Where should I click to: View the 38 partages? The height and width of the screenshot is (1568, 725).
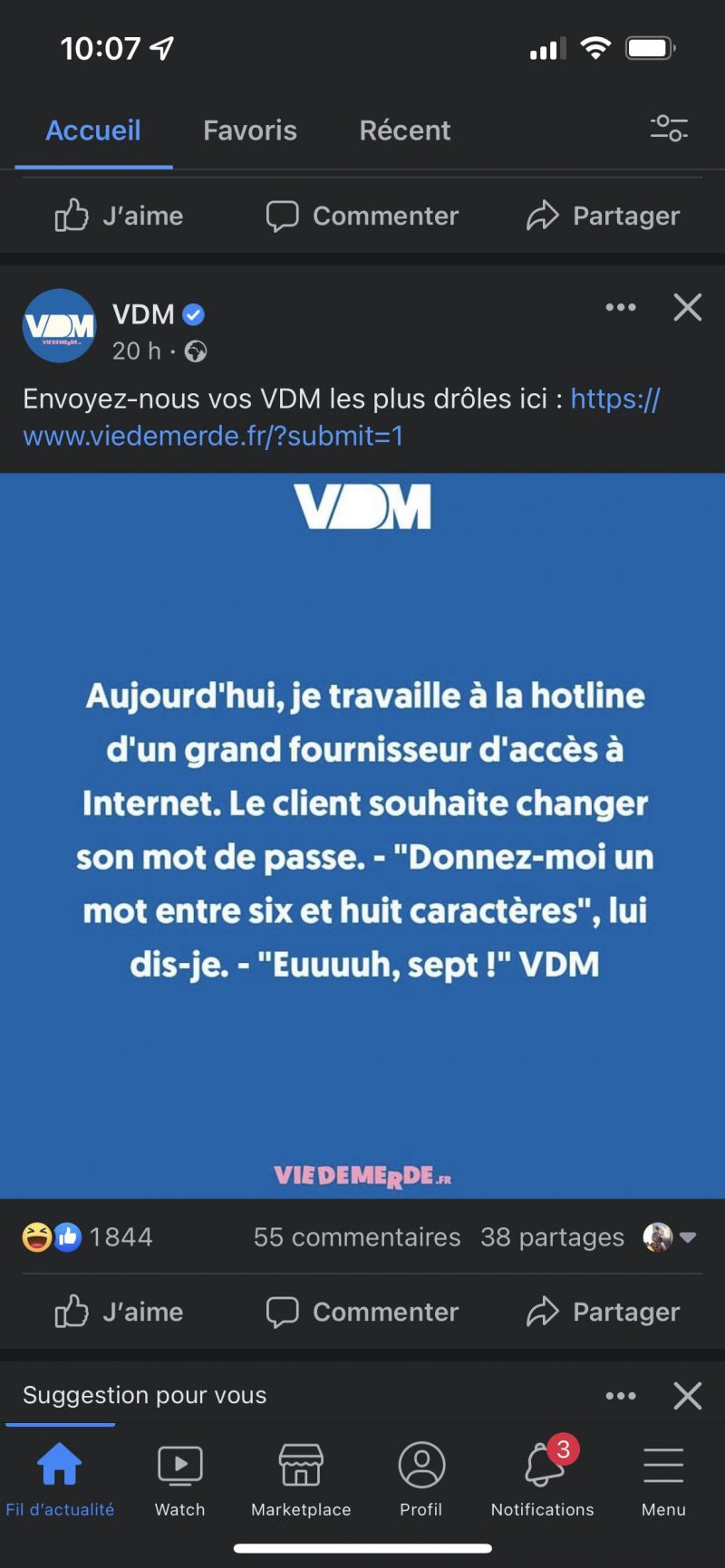pos(552,1236)
